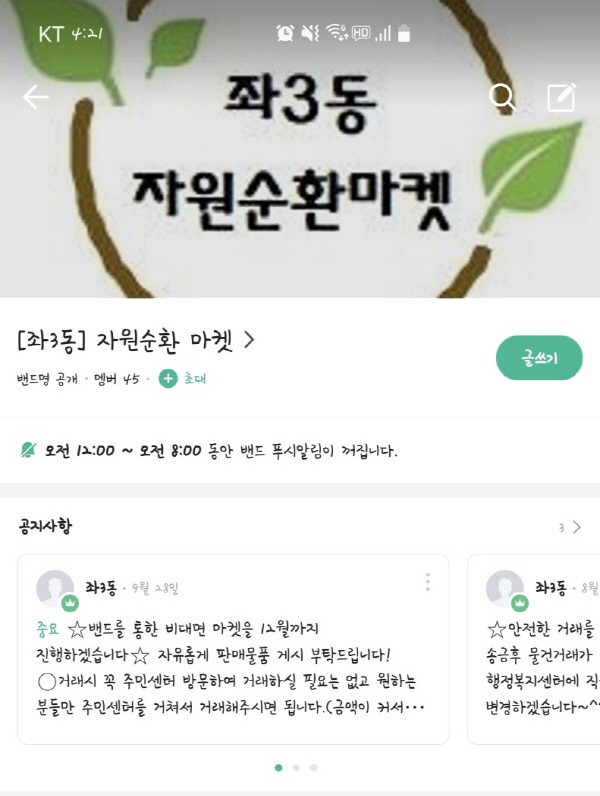The height and width of the screenshot is (796, 600).
Task: Tap the 글쓰기 button
Action: coord(539,358)
